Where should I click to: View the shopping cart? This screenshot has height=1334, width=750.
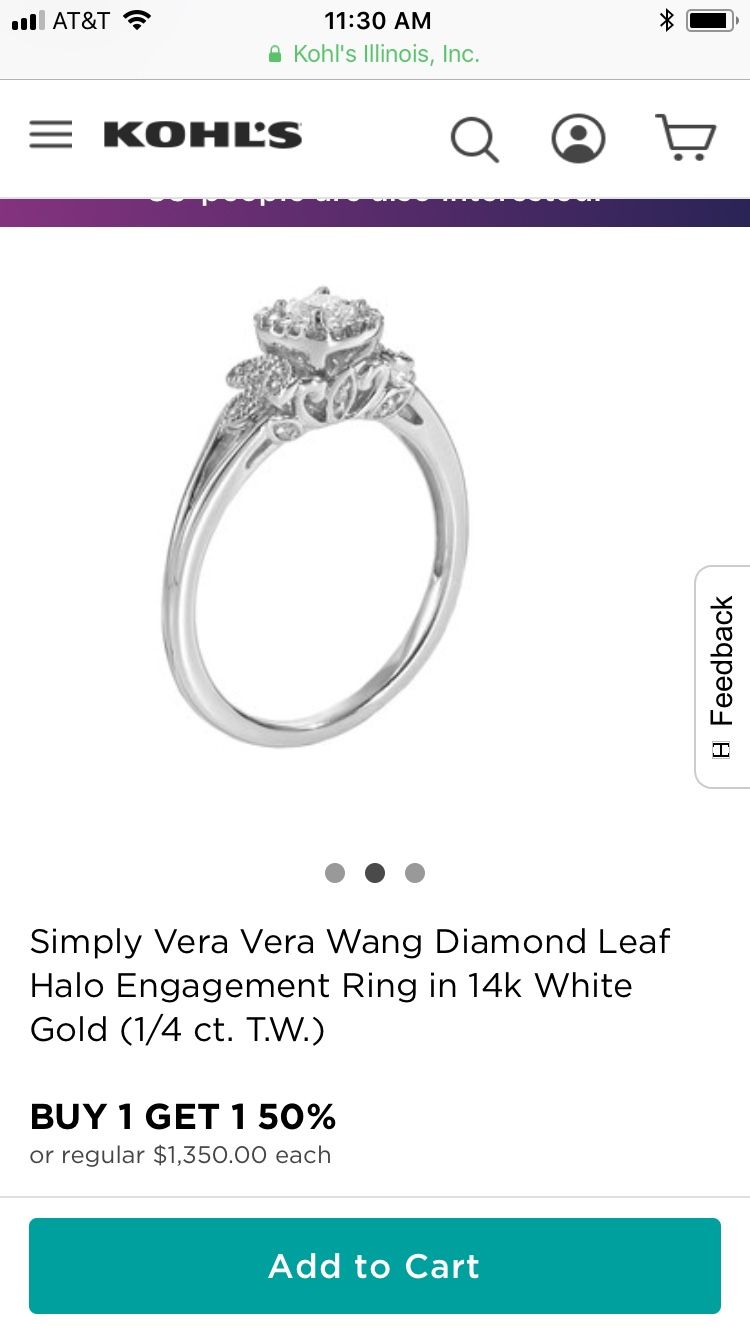click(686, 137)
